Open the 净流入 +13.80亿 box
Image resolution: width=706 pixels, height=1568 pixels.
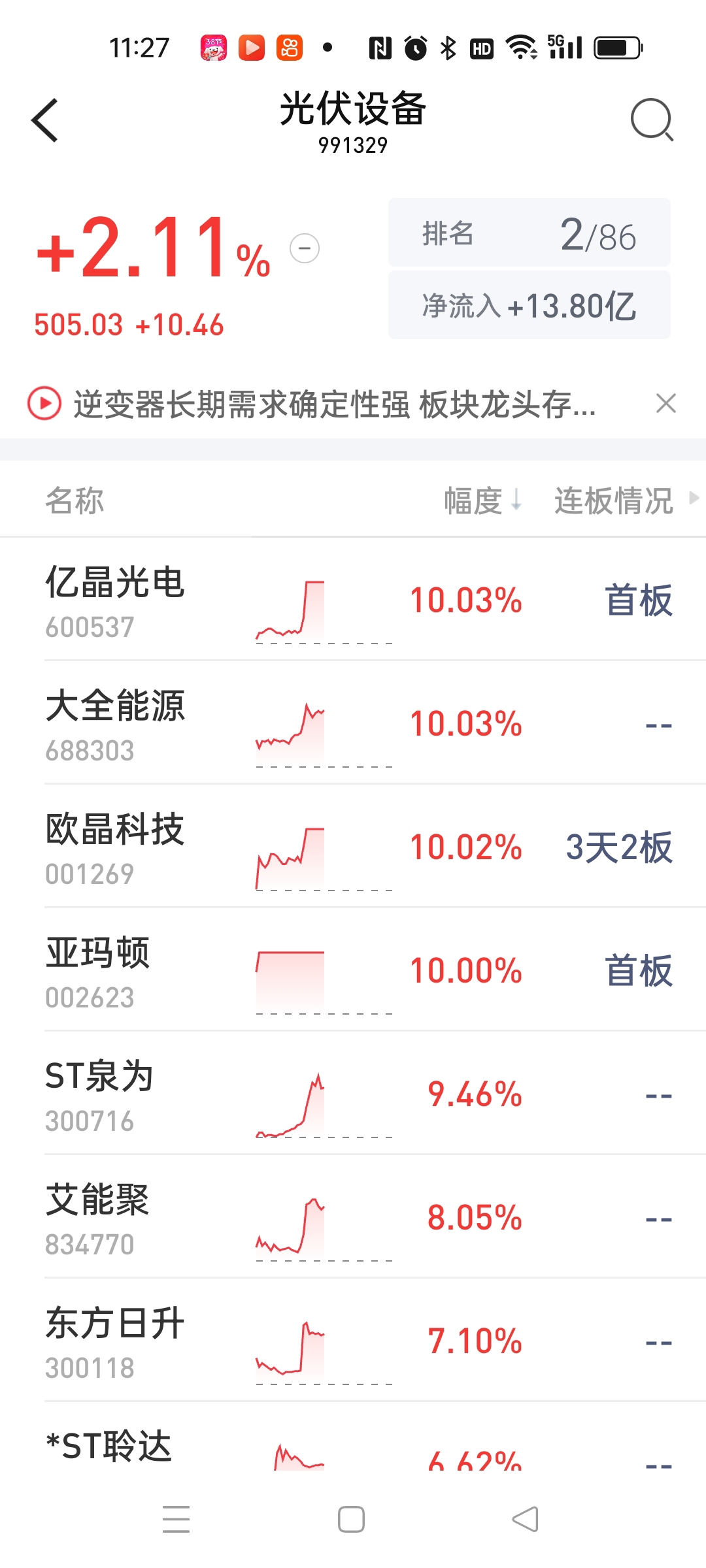pos(529,305)
